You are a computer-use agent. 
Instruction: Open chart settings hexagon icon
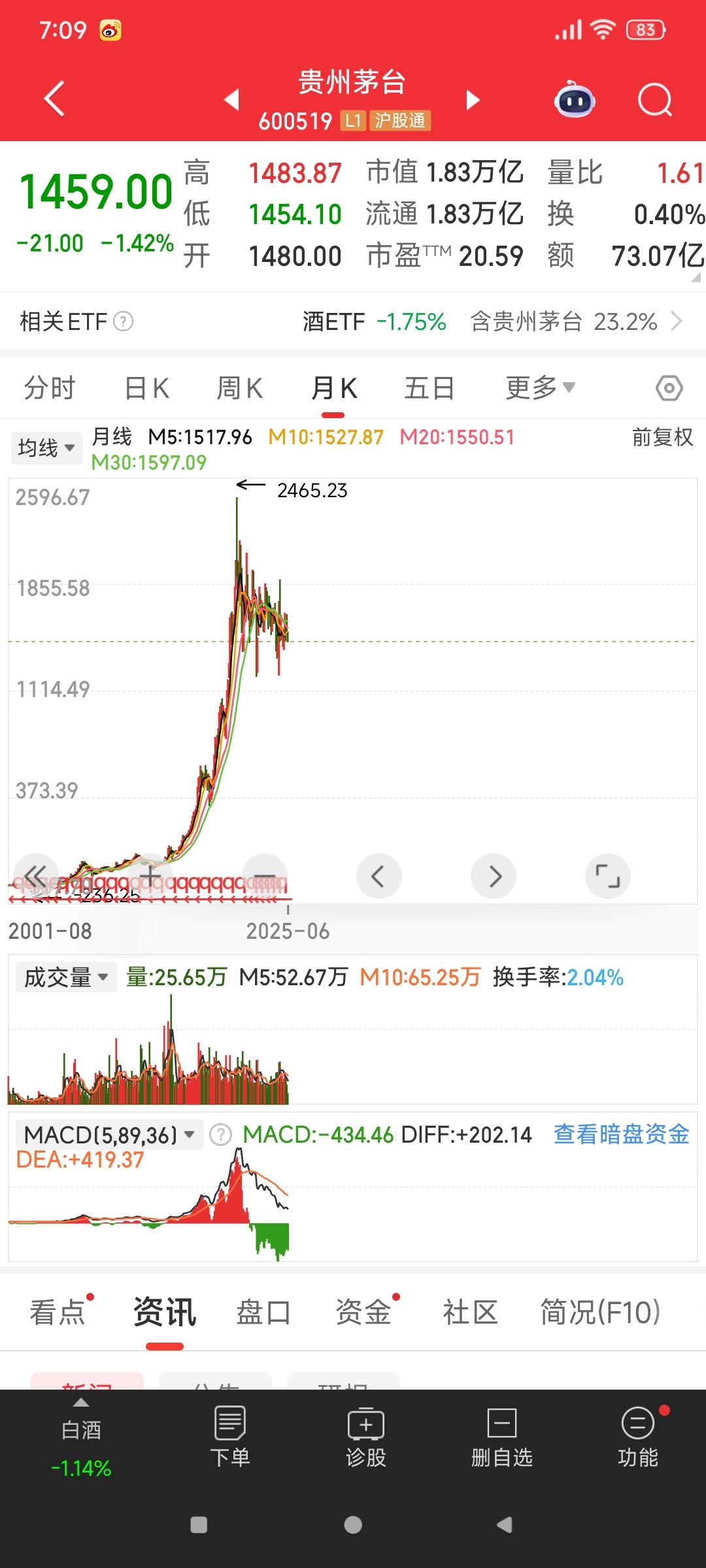point(669,388)
